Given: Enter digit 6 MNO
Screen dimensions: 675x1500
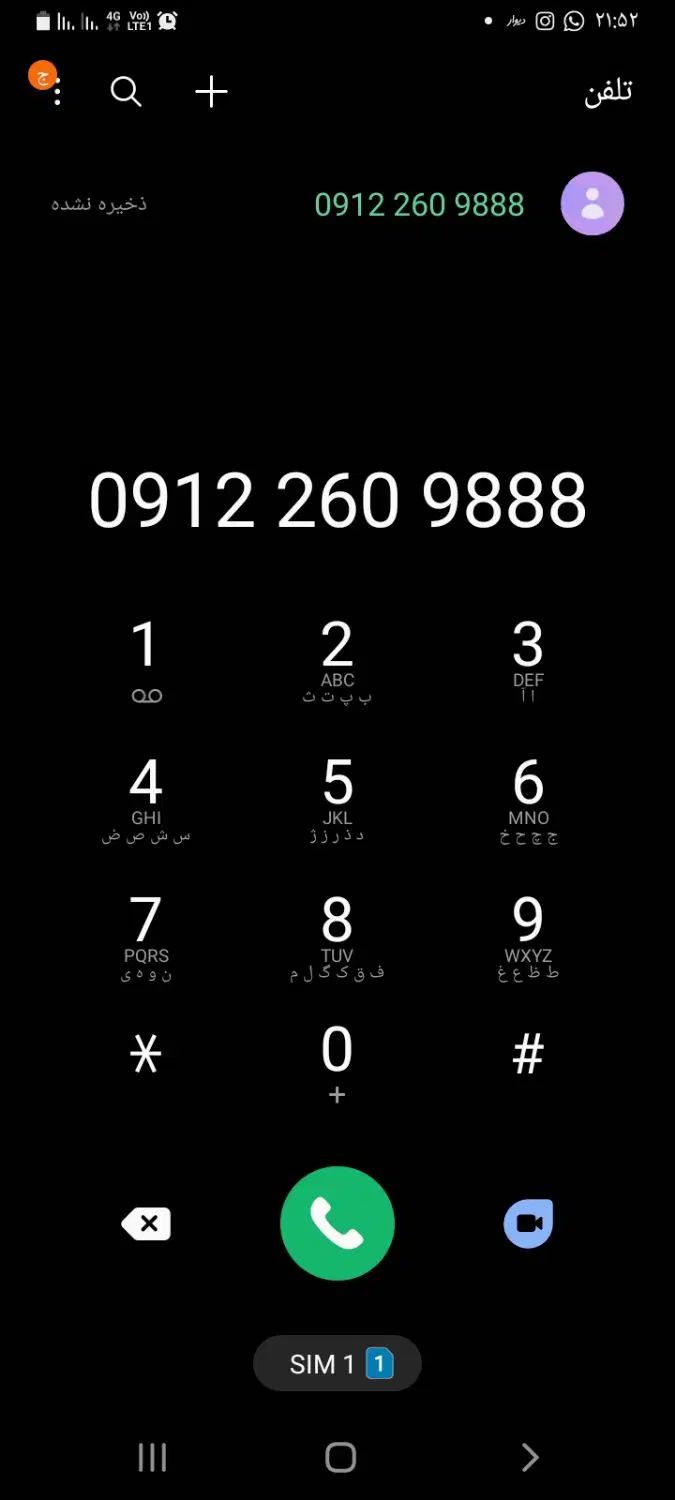Looking at the screenshot, I should pos(528,797).
